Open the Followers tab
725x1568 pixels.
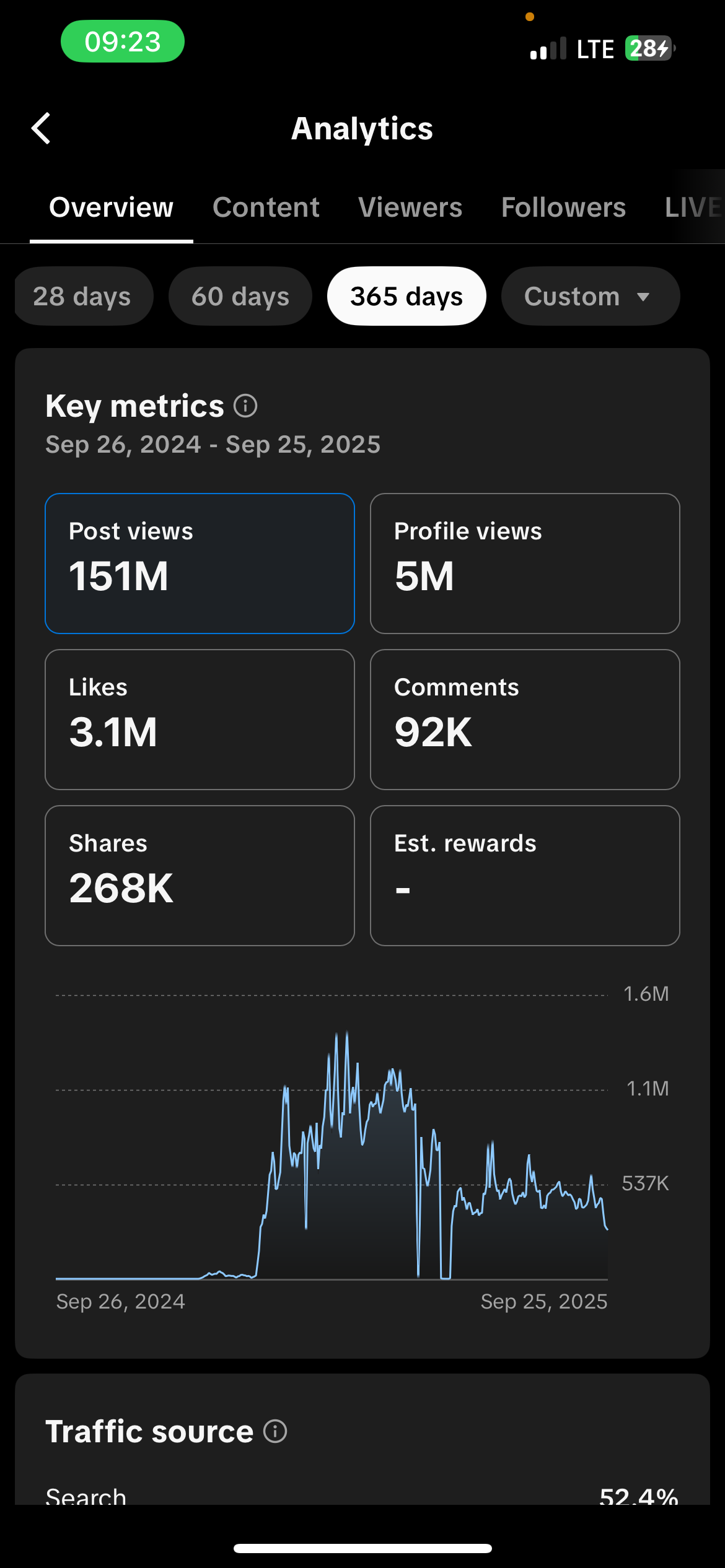pyautogui.click(x=563, y=207)
